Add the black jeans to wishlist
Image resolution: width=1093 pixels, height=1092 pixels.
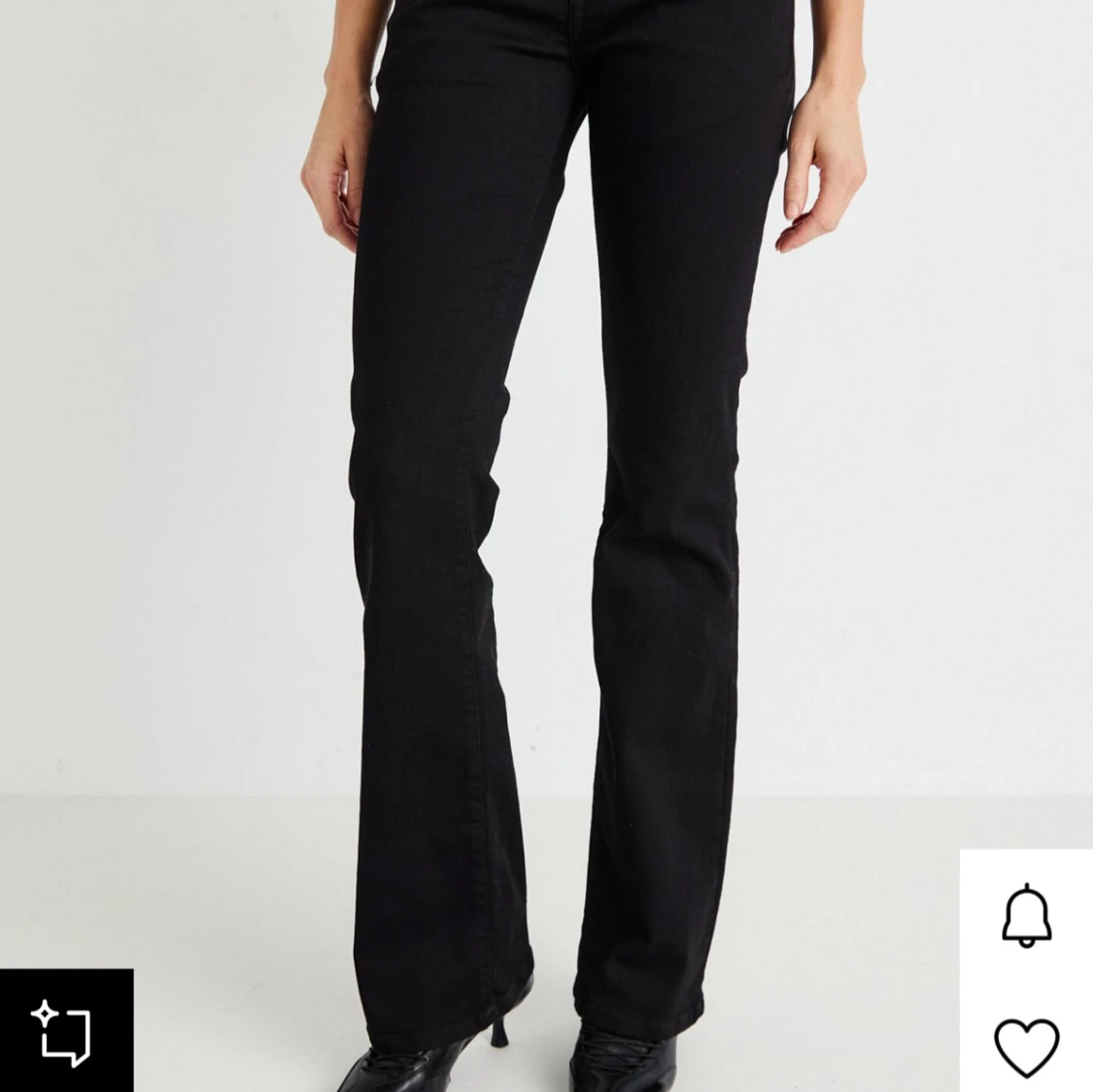click(x=1027, y=1044)
